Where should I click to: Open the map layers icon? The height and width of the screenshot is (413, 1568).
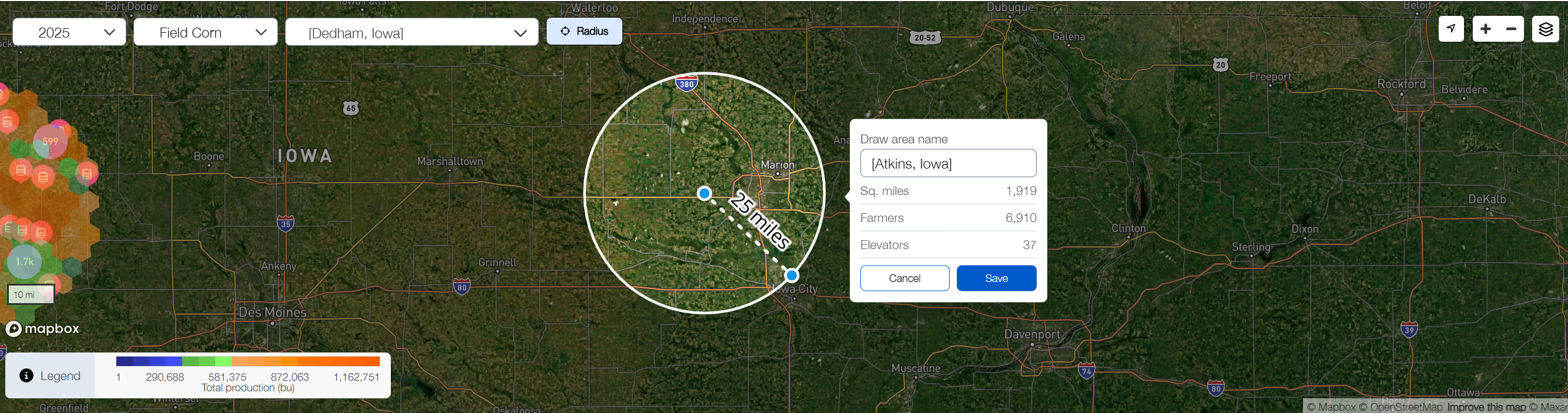pyautogui.click(x=1546, y=29)
